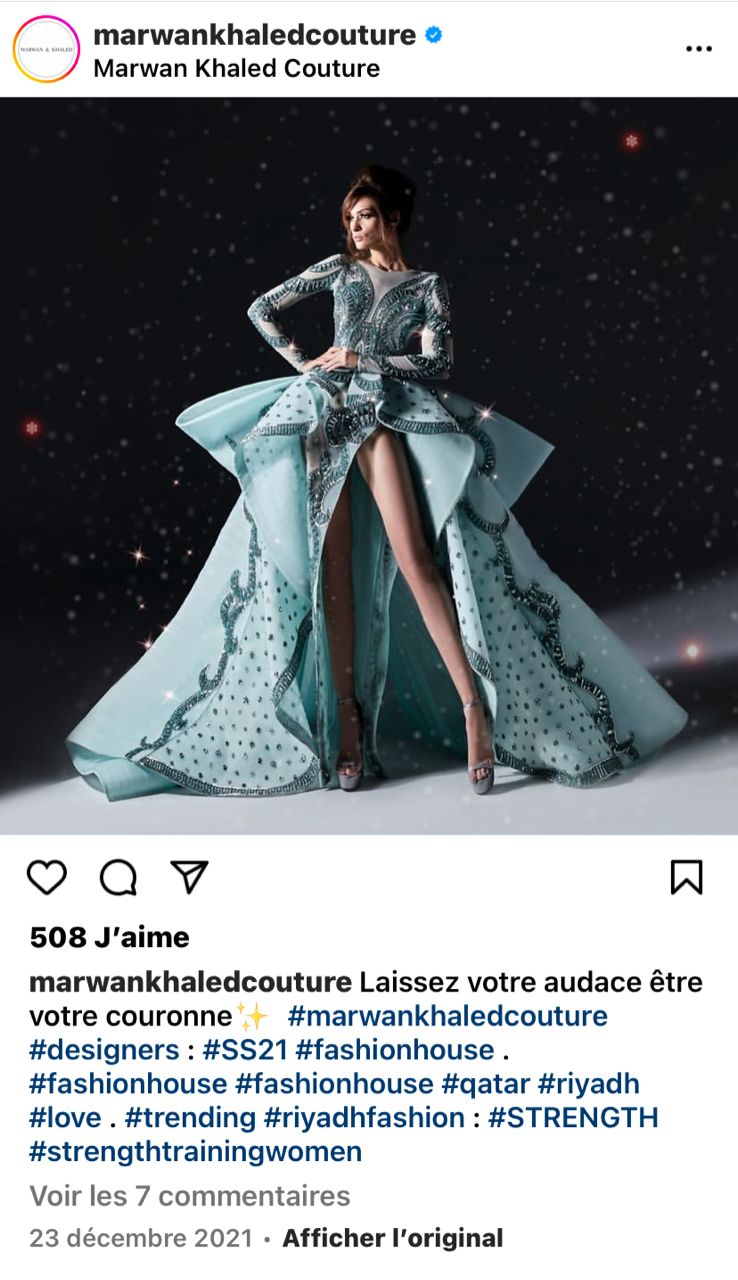Screen dimensions: 738x1280
Task: Like the post with heart icon
Action: [x=47, y=877]
